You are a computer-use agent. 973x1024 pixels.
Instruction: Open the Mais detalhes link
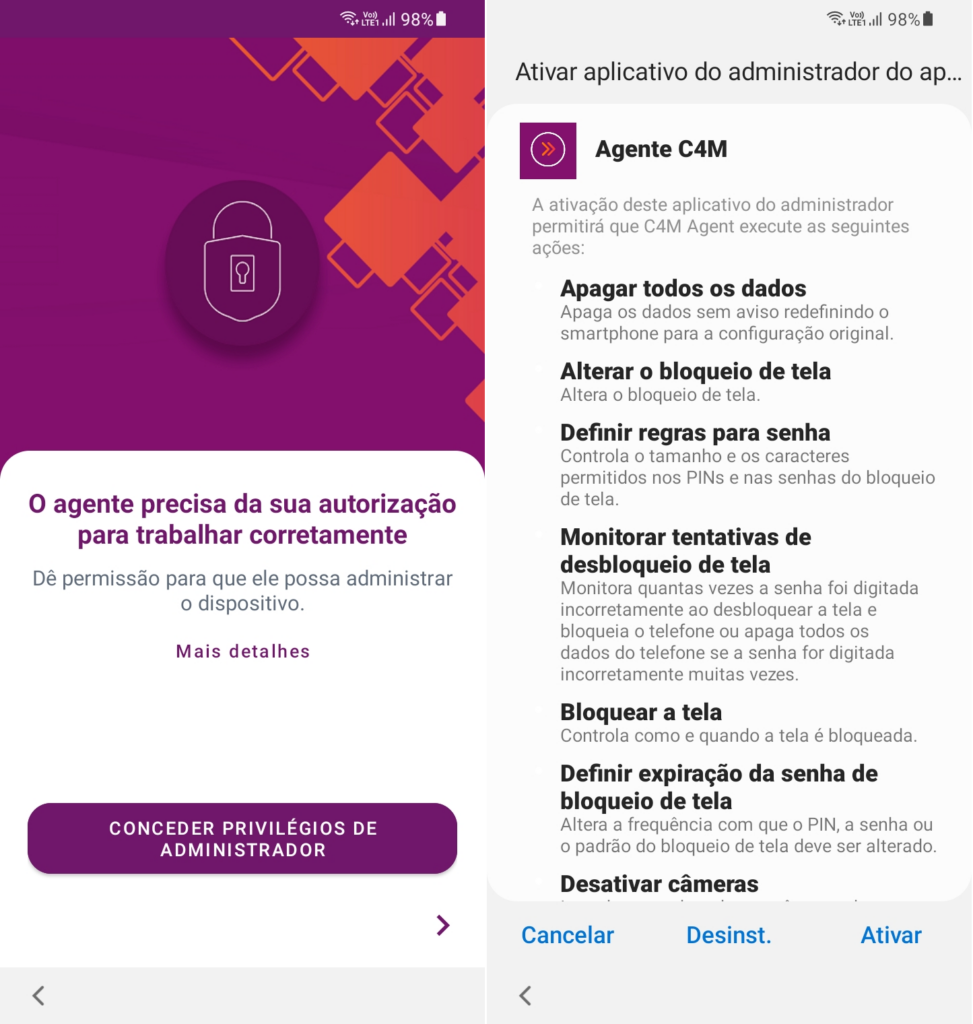[243, 651]
